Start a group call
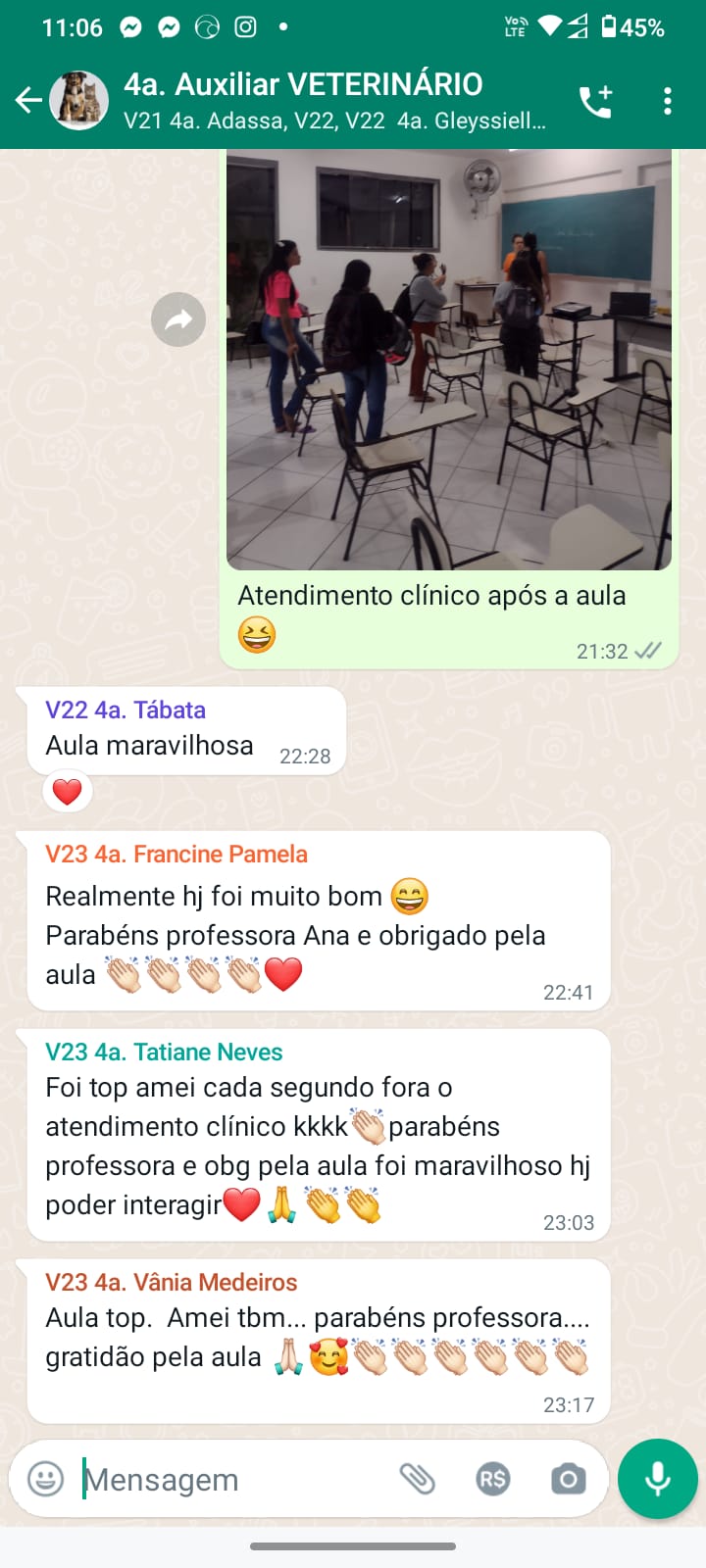Viewport: 706px width, 1568px height. pos(595,101)
